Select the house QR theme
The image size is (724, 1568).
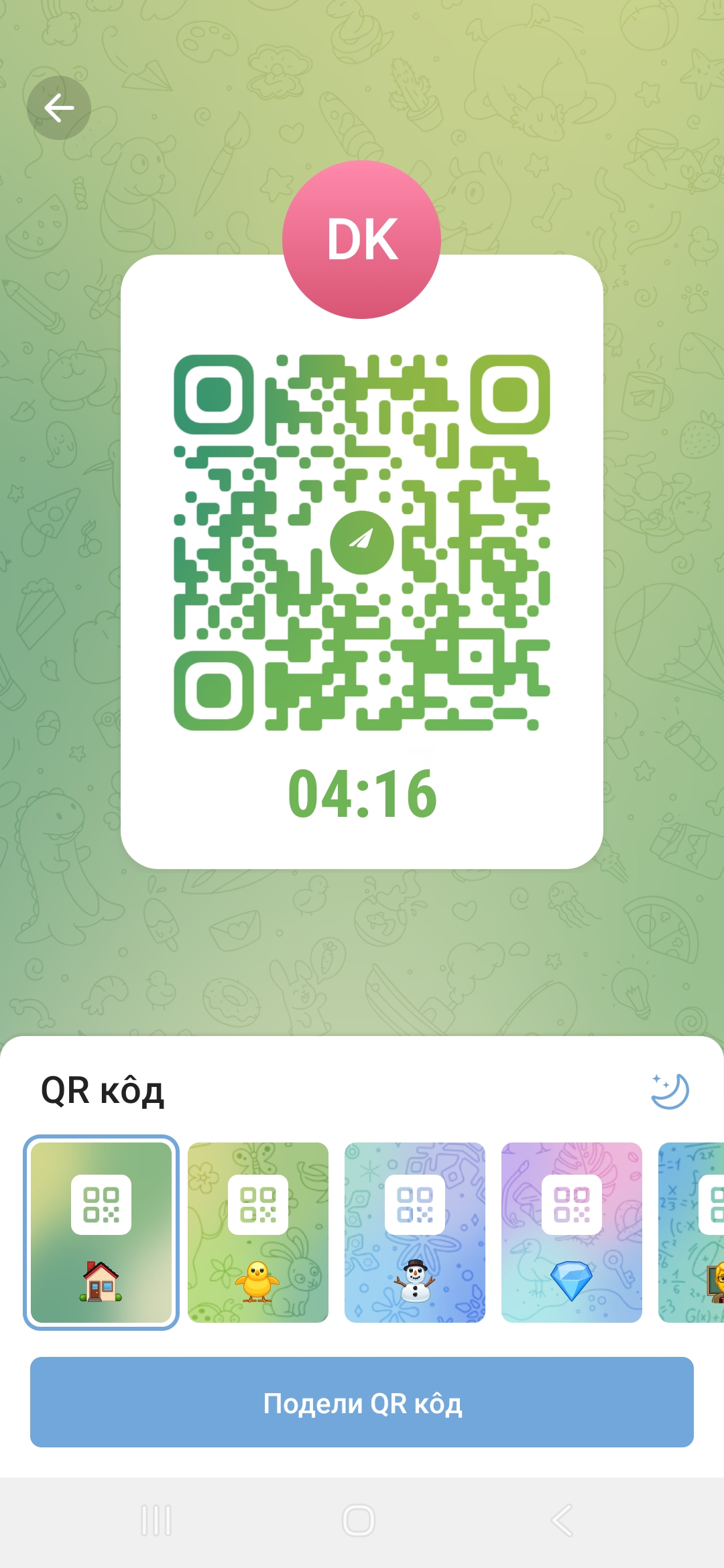coord(101,1232)
